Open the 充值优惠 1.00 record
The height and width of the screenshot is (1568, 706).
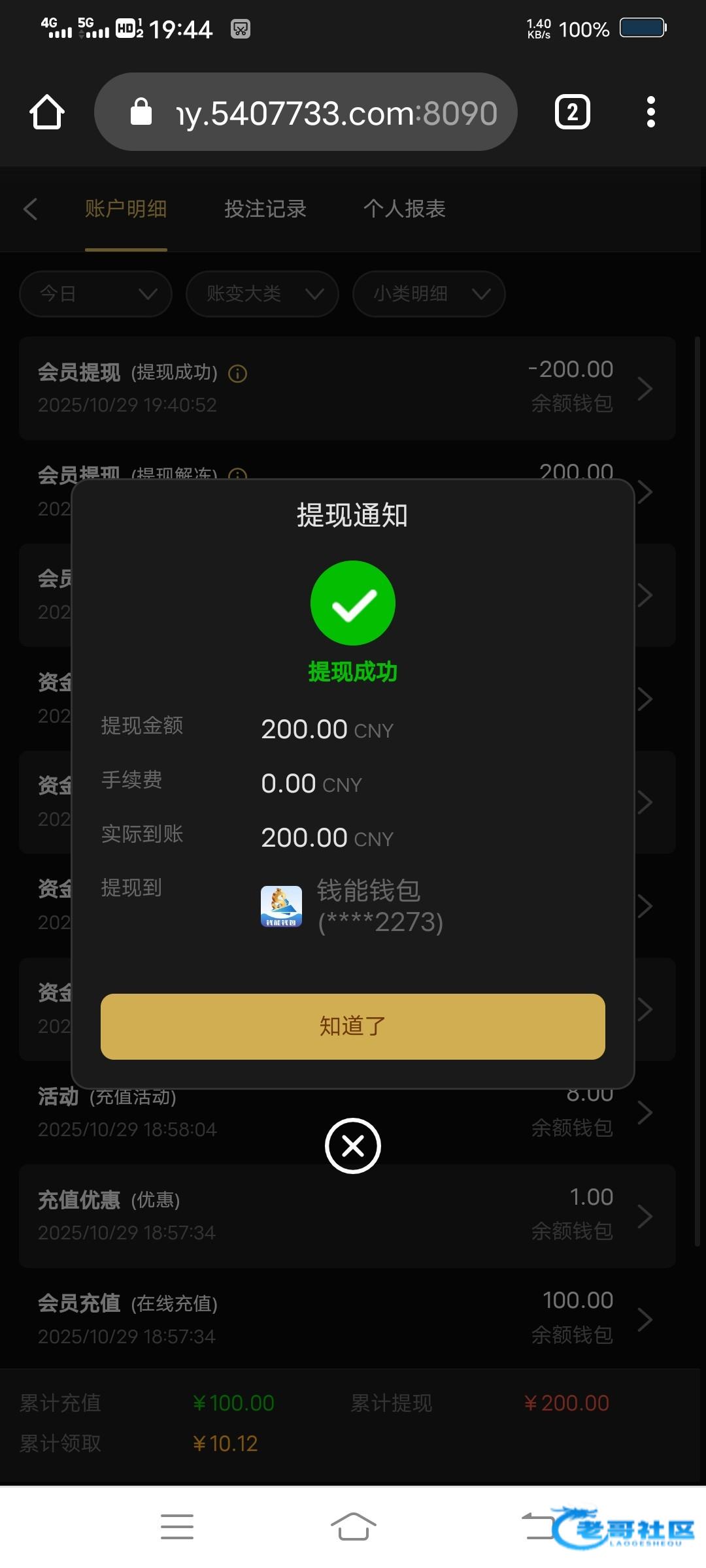coord(346,1217)
